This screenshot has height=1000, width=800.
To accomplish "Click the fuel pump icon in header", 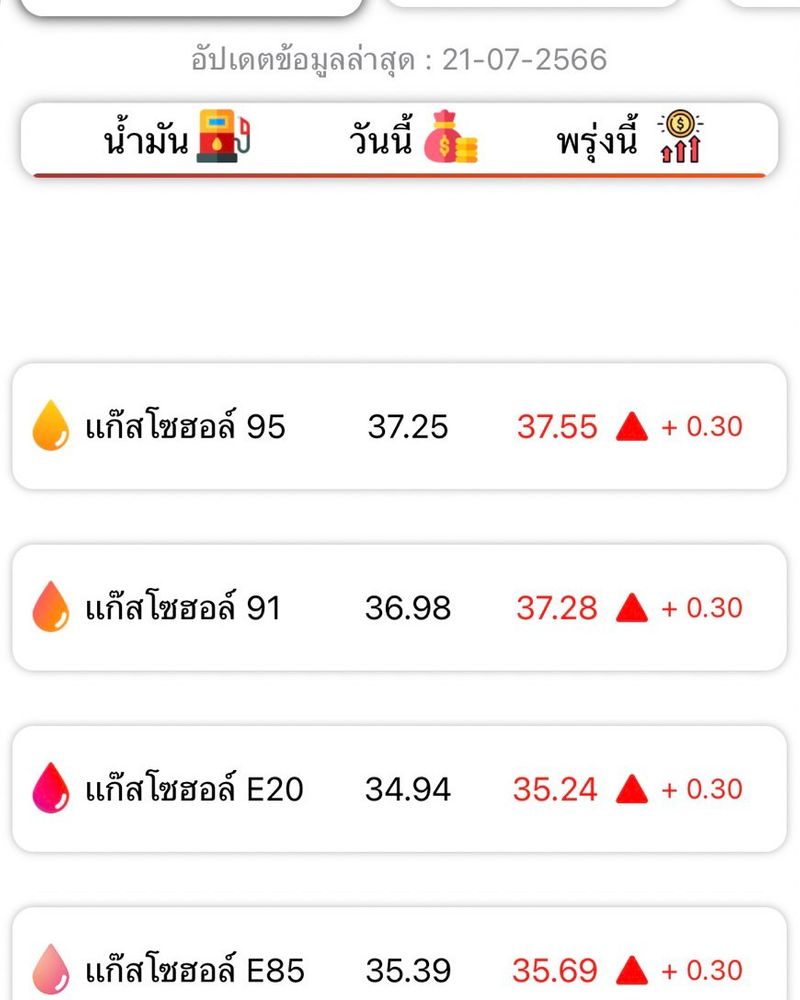I will tap(222, 138).
